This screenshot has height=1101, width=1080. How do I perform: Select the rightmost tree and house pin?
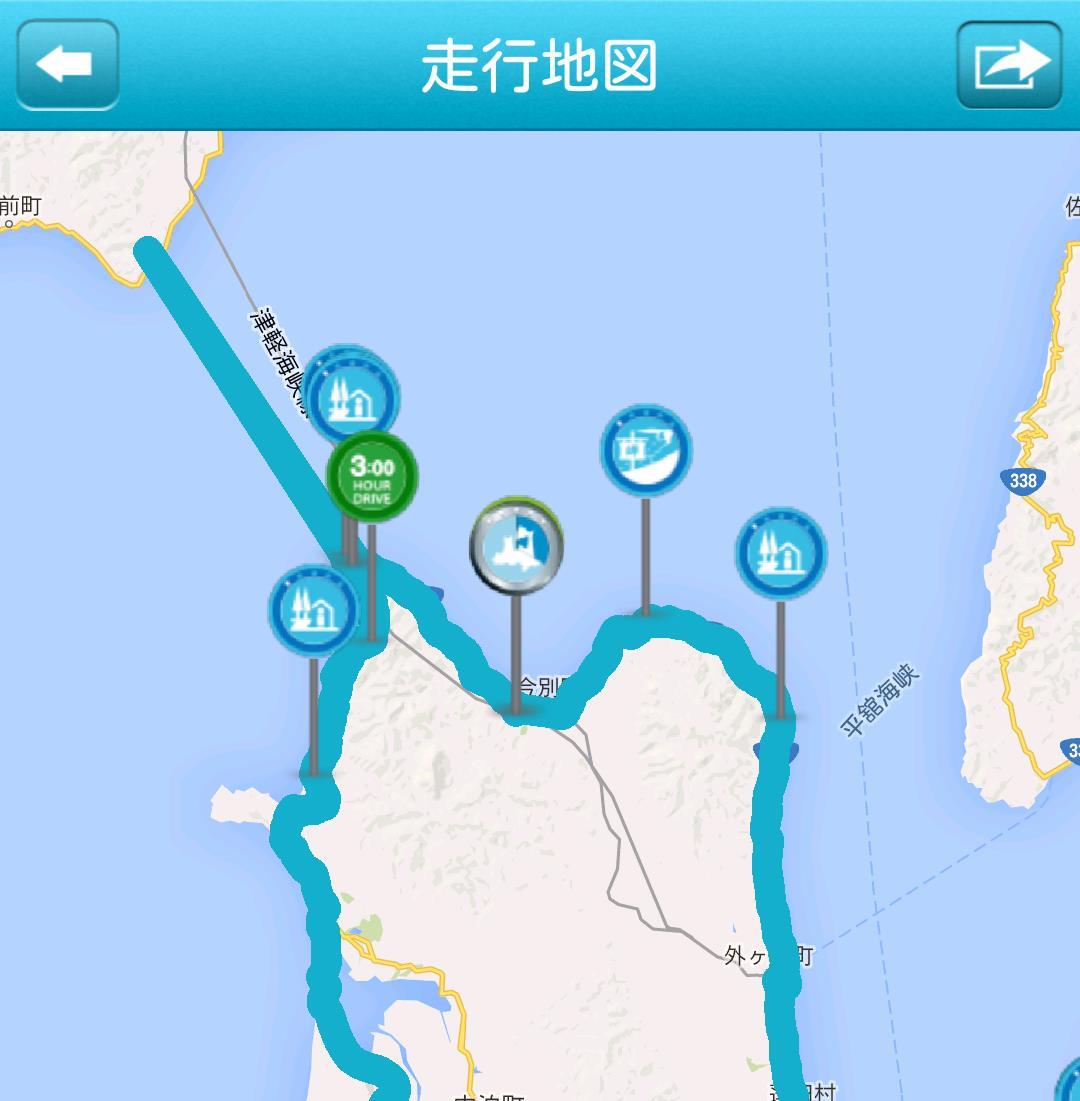[780, 553]
